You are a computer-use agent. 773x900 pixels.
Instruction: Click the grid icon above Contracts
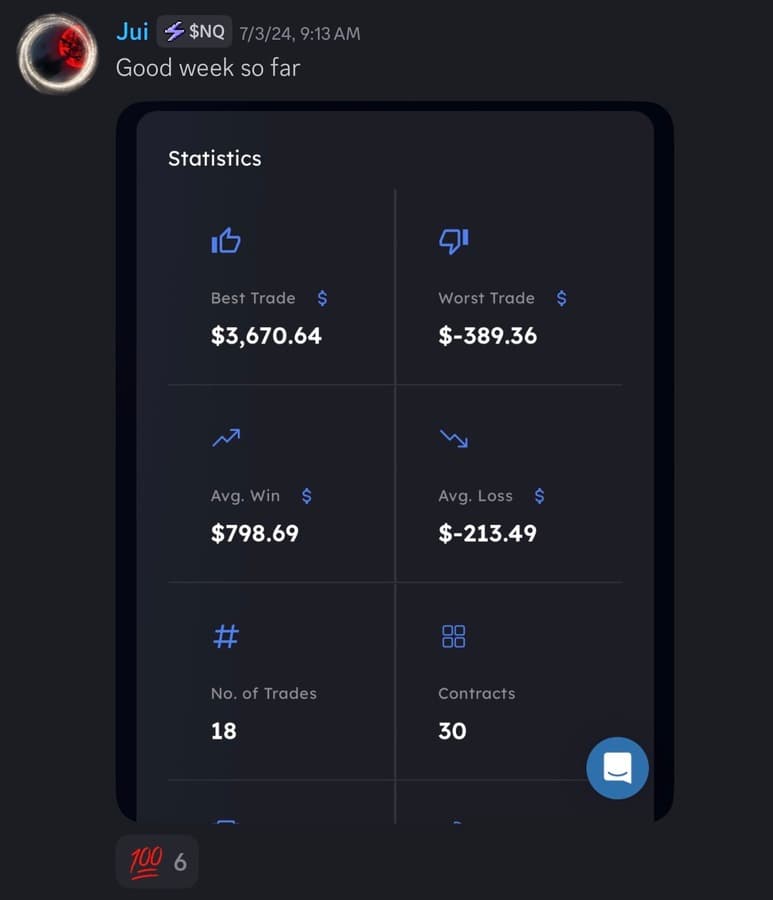point(452,636)
